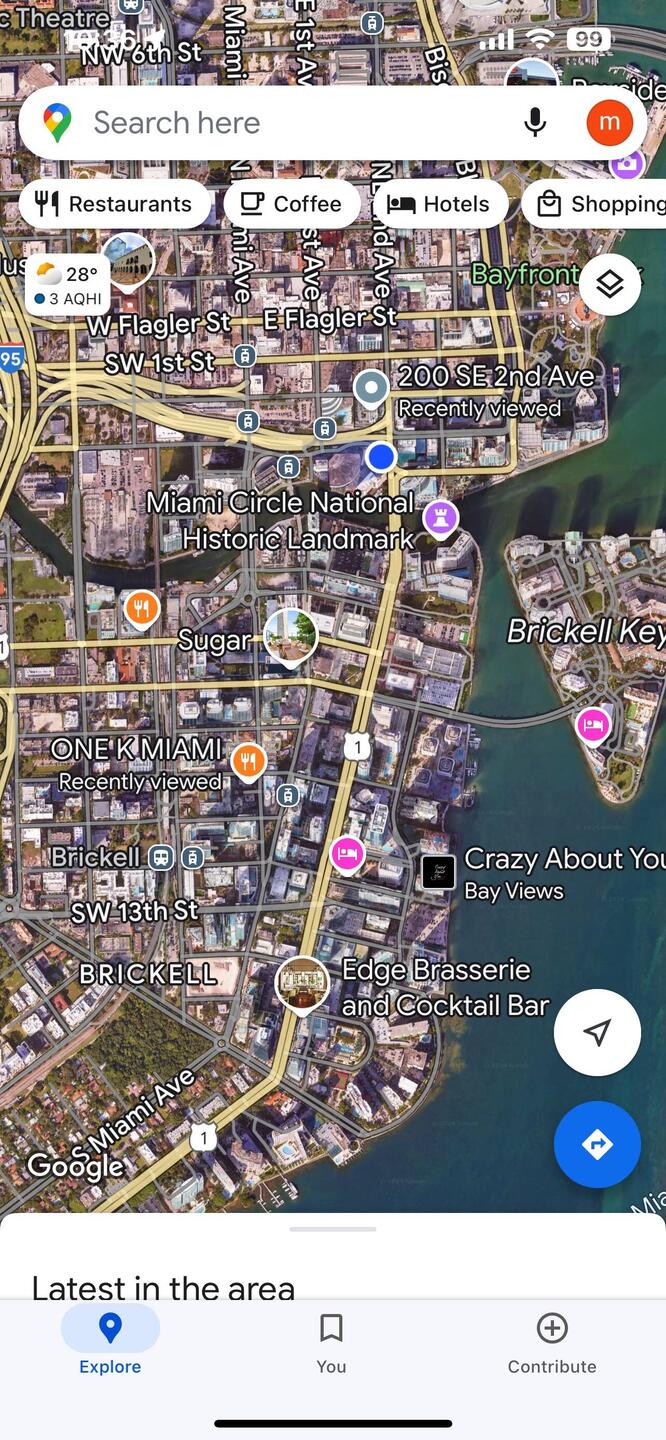Recenter map on my location
This screenshot has height=1440, width=666.
coord(597,1033)
